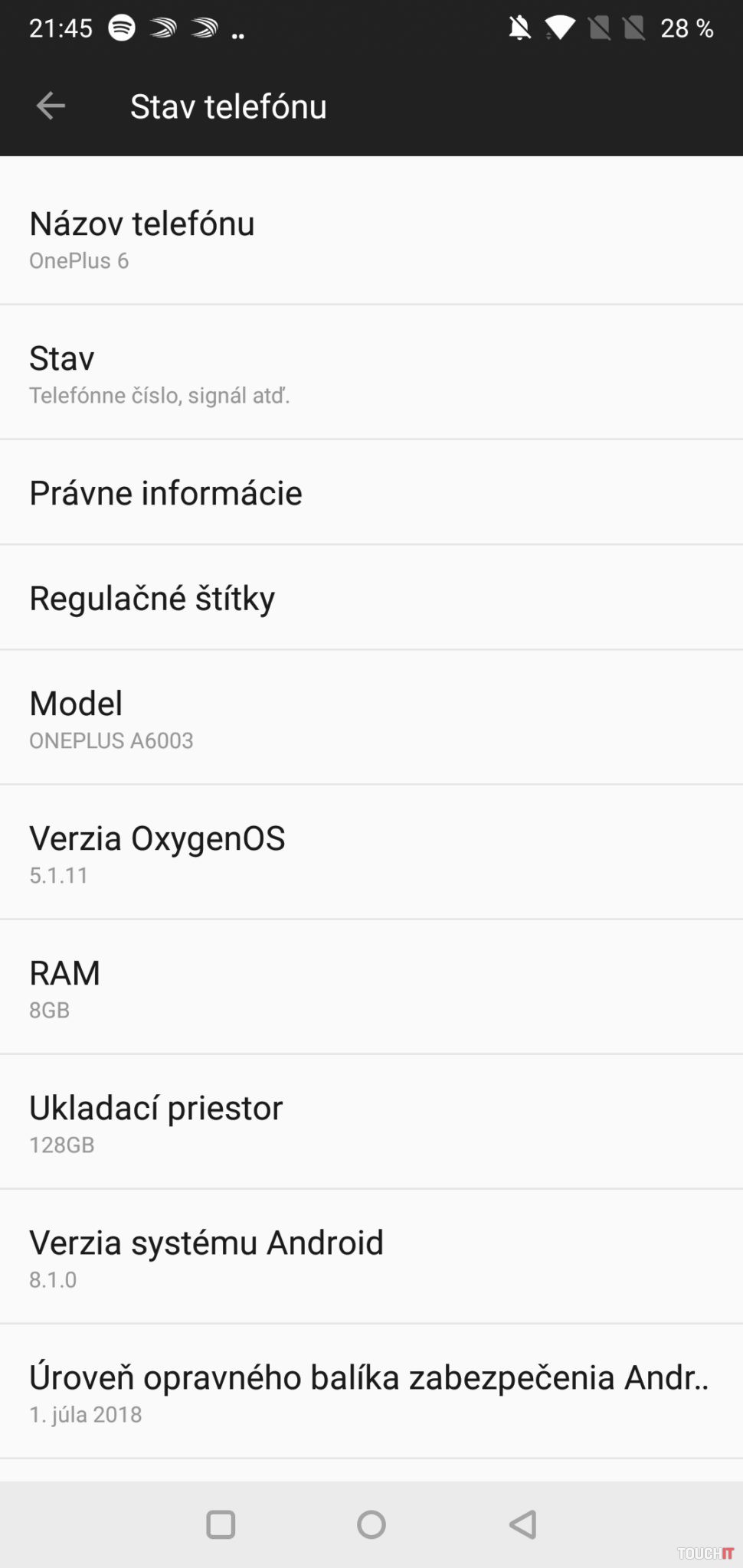743x1568 pixels.
Task: Open the security patch level row
Action: pos(371,1392)
